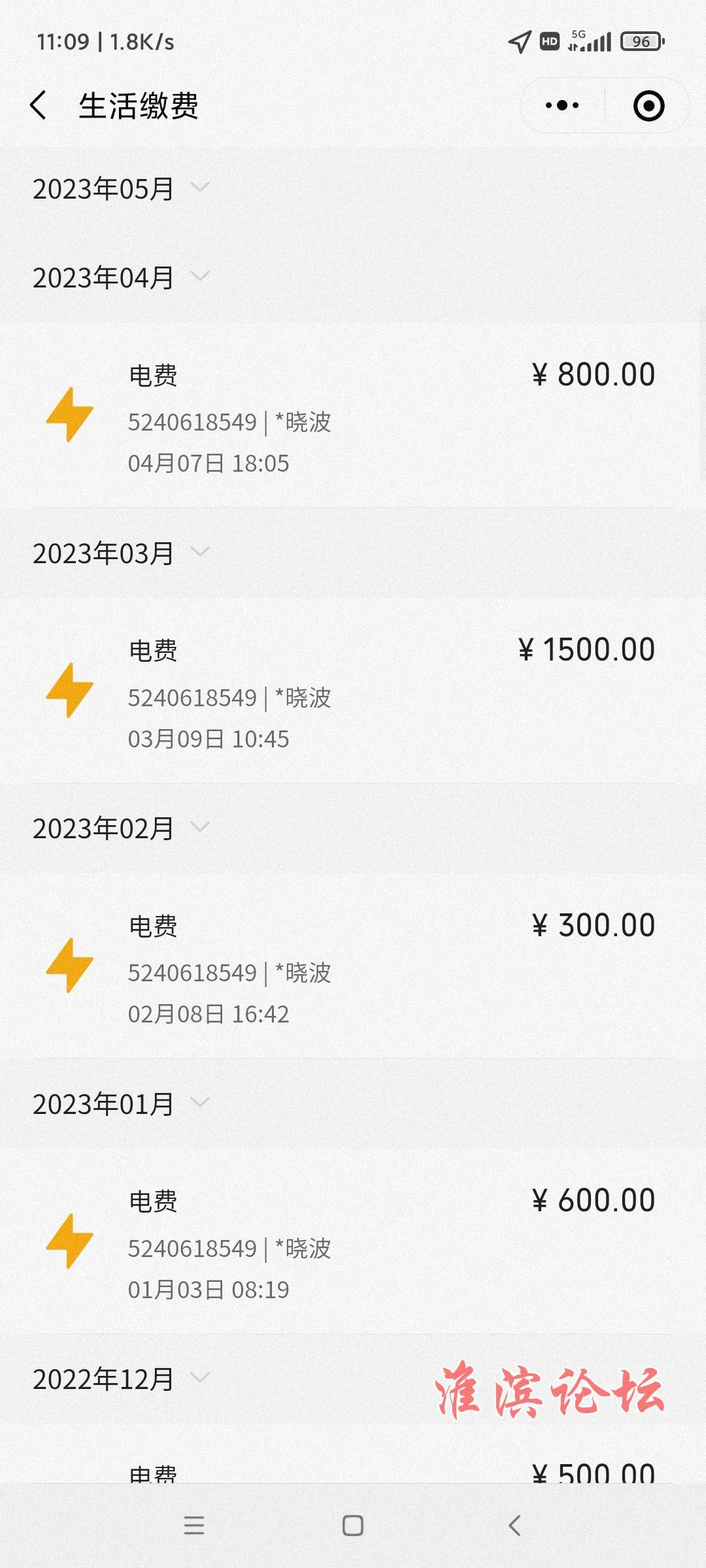This screenshot has width=706, height=1568.
Task: Open recent apps from the navigation bar
Action: [194, 1526]
